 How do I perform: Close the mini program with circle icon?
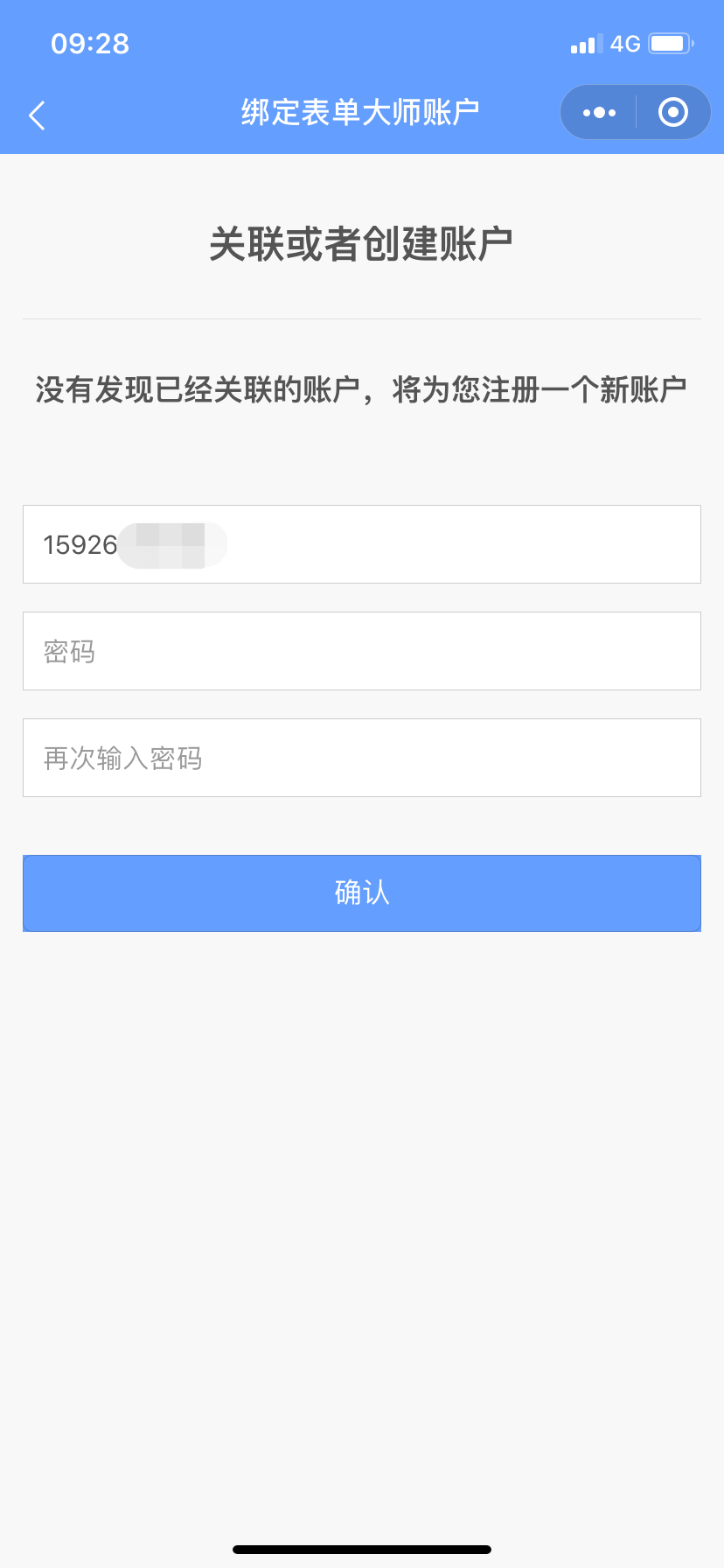pos(672,112)
